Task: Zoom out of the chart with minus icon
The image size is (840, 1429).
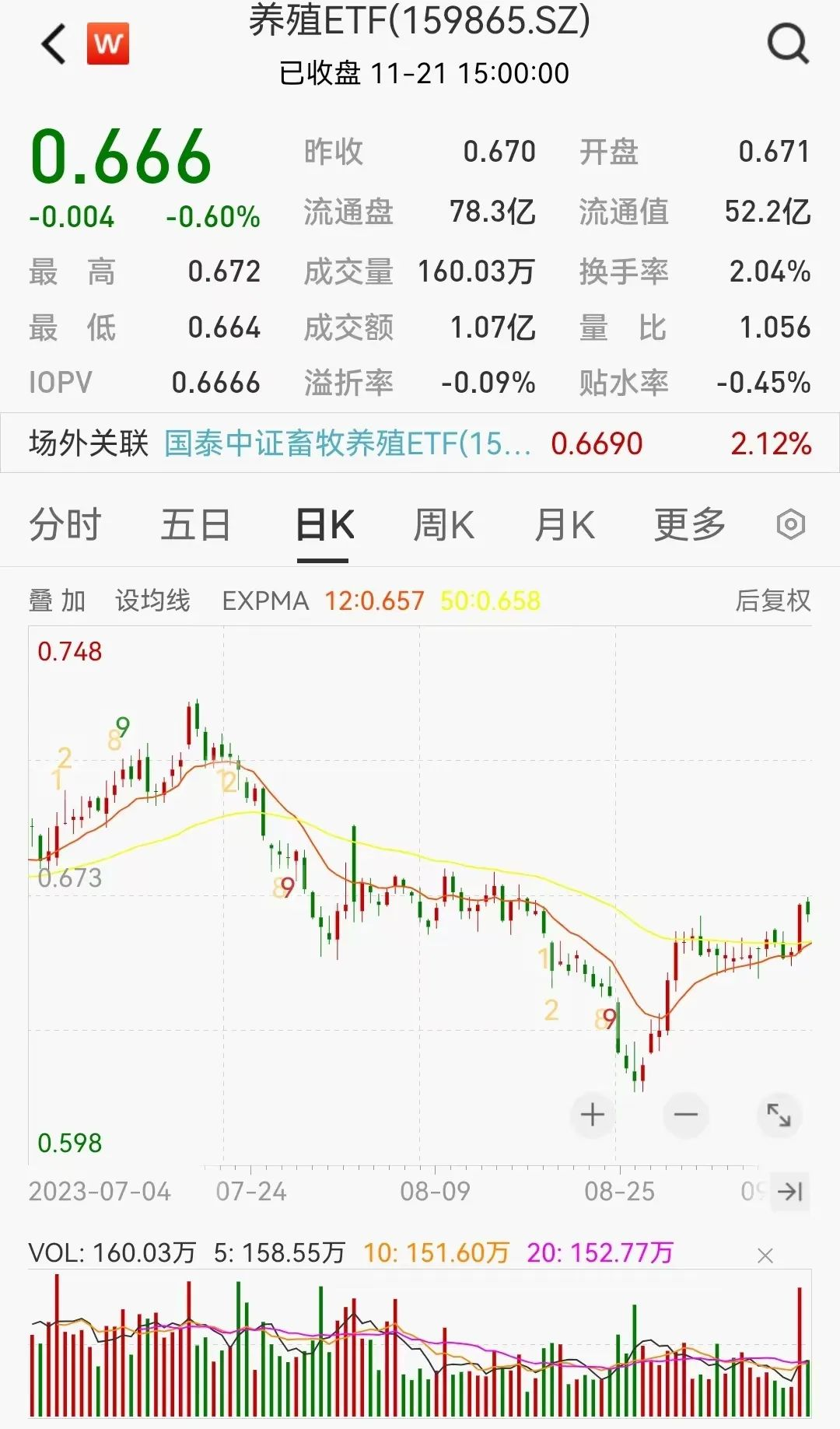Action: 685,1115
